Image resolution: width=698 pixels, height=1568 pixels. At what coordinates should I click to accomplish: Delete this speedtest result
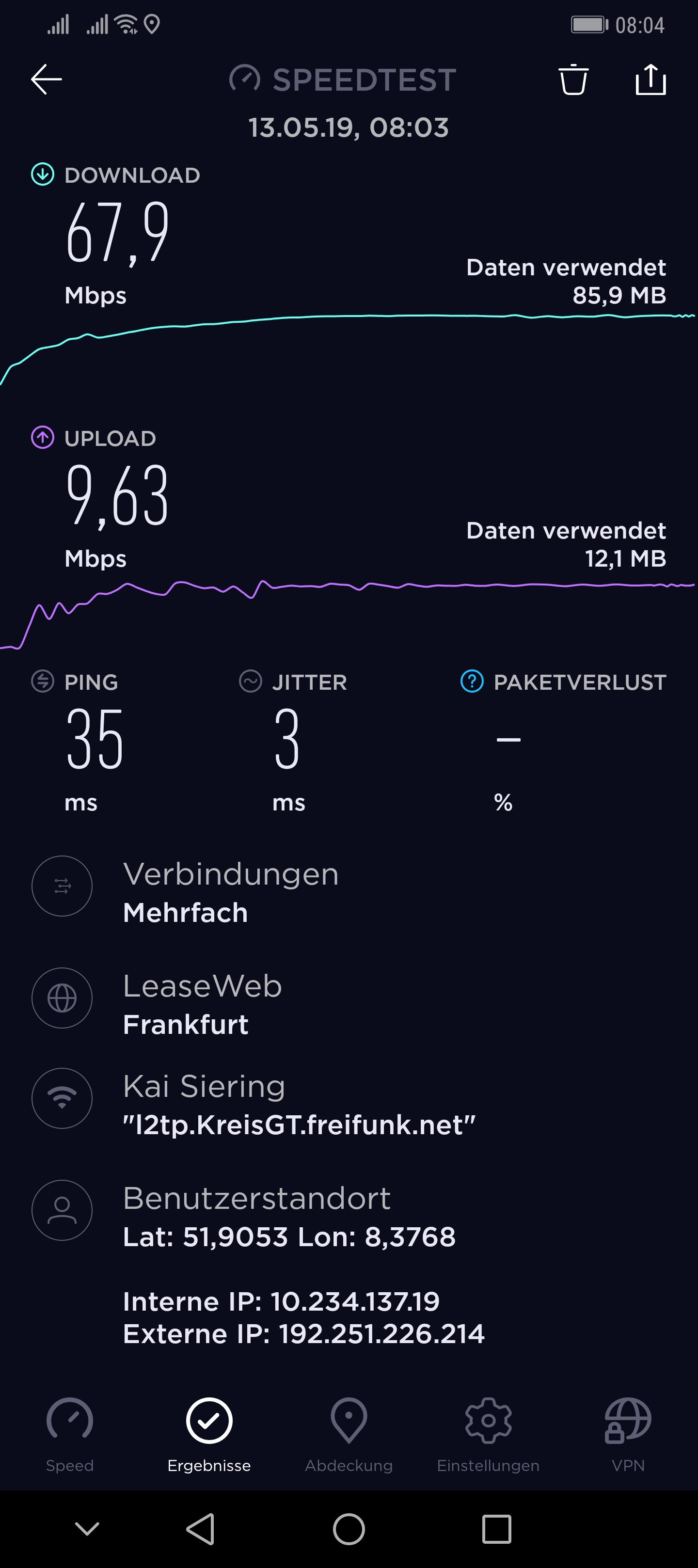[572, 79]
